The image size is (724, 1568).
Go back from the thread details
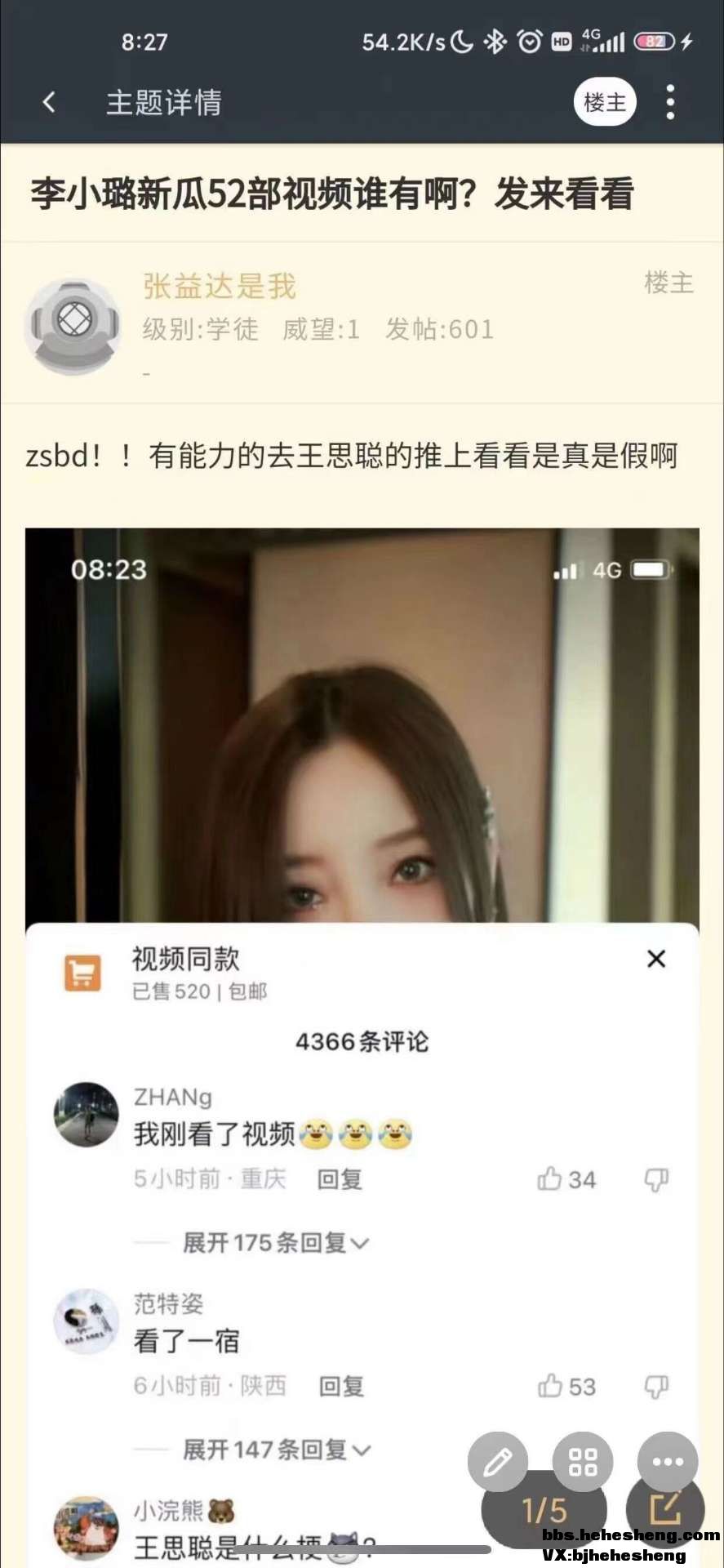click(49, 102)
